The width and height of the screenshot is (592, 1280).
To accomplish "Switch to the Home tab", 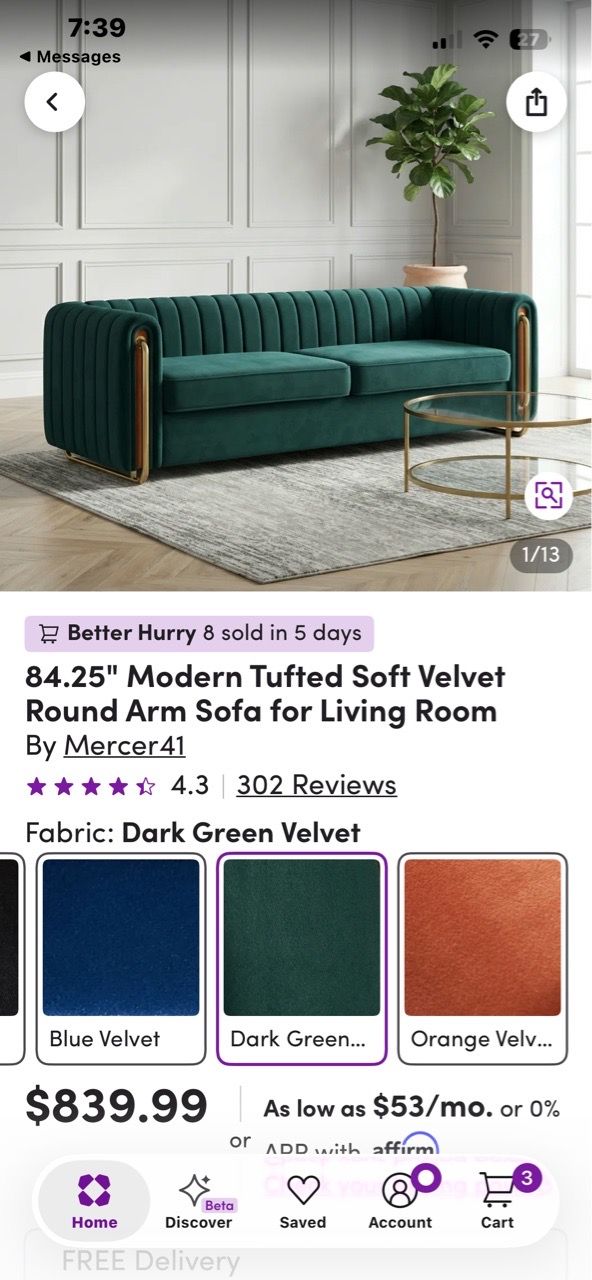I will [x=94, y=1201].
